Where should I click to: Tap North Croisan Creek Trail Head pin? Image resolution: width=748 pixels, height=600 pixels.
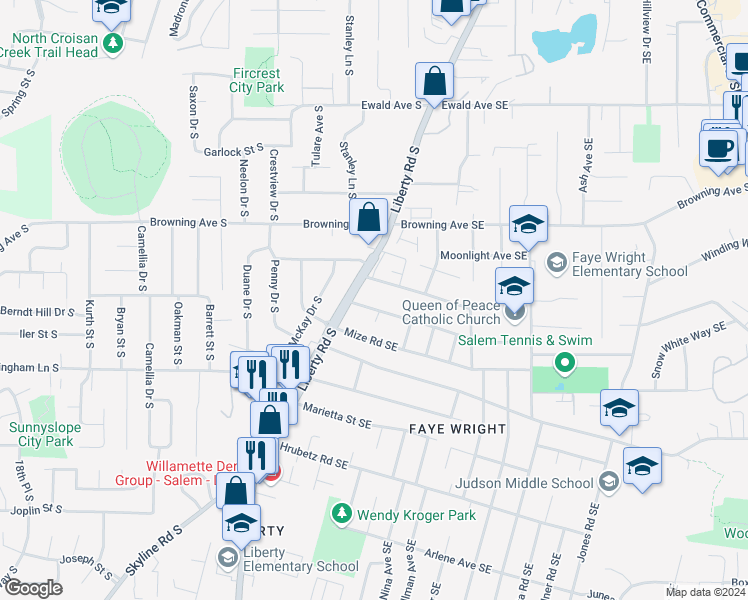point(113,43)
